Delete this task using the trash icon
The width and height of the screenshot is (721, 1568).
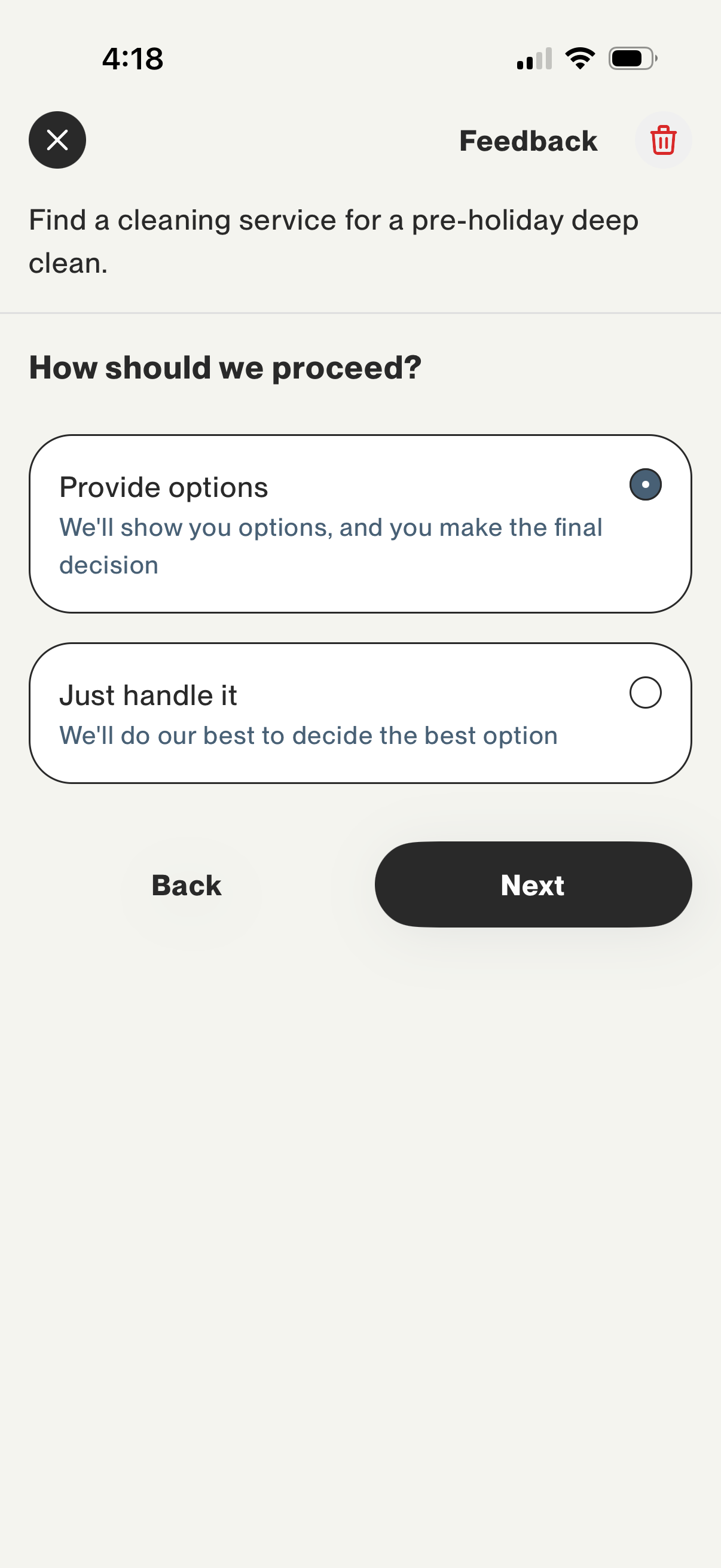click(663, 140)
